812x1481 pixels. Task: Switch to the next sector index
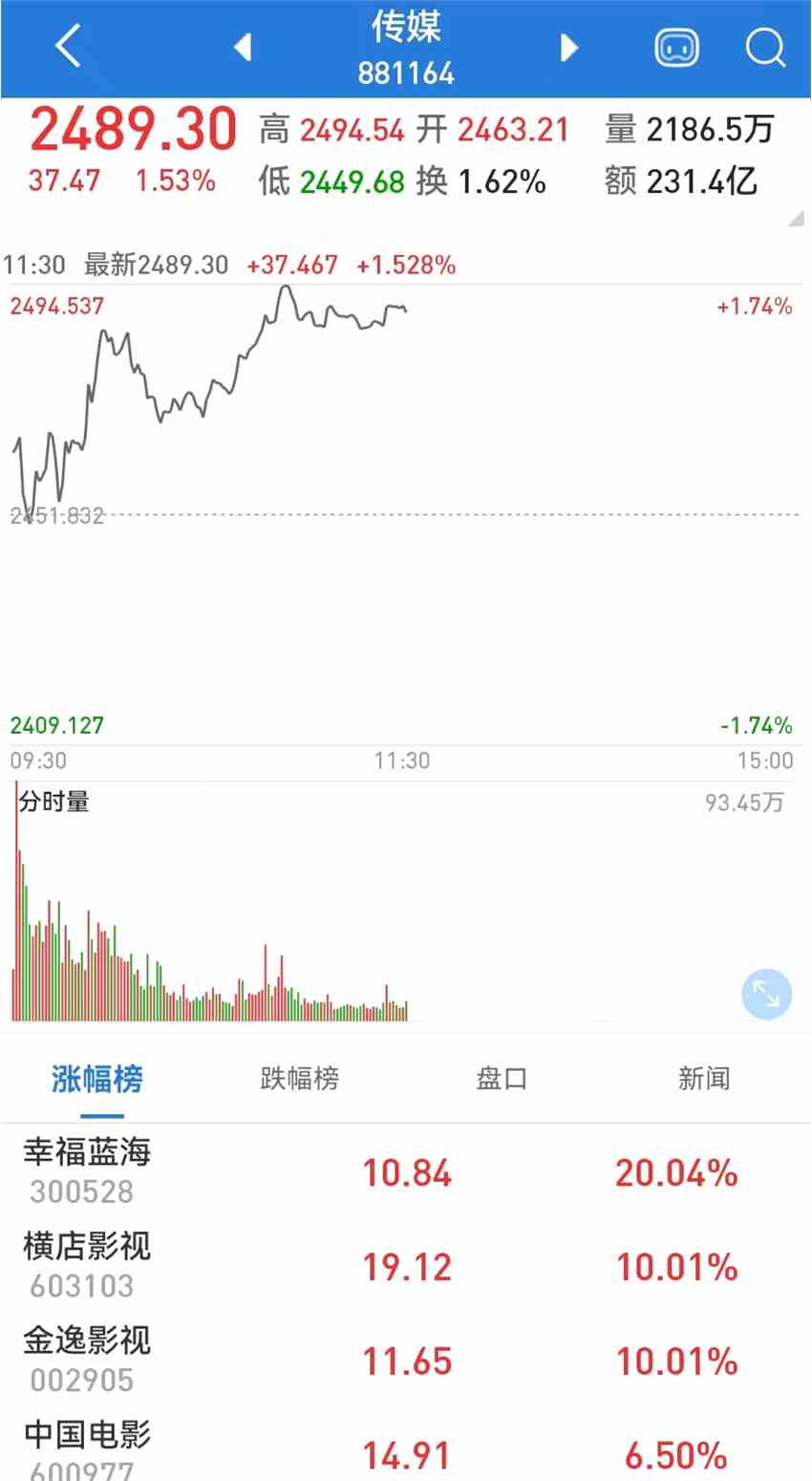pos(569,47)
